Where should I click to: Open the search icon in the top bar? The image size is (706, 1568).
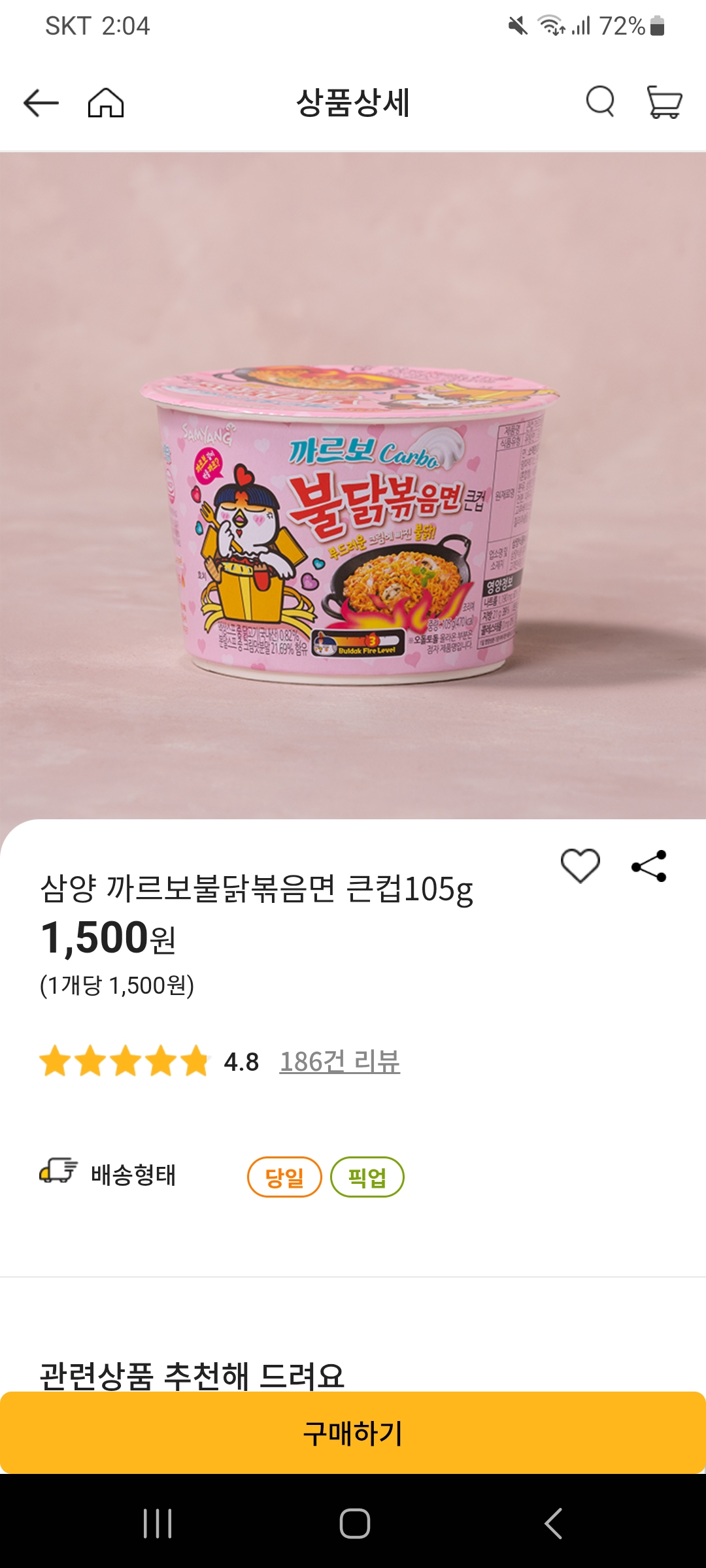(599, 101)
